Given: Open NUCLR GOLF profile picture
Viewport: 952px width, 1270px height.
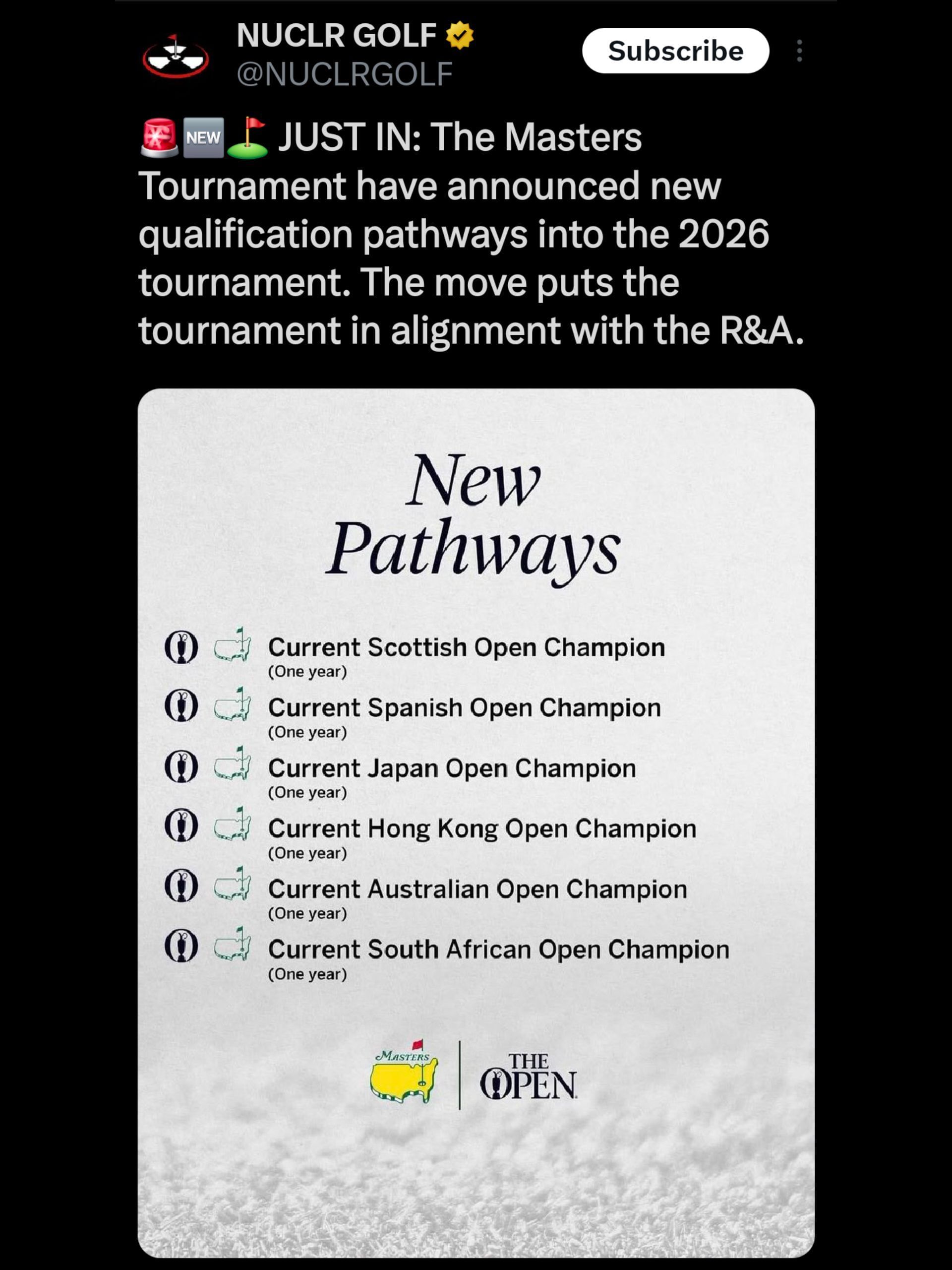Looking at the screenshot, I should click(175, 56).
